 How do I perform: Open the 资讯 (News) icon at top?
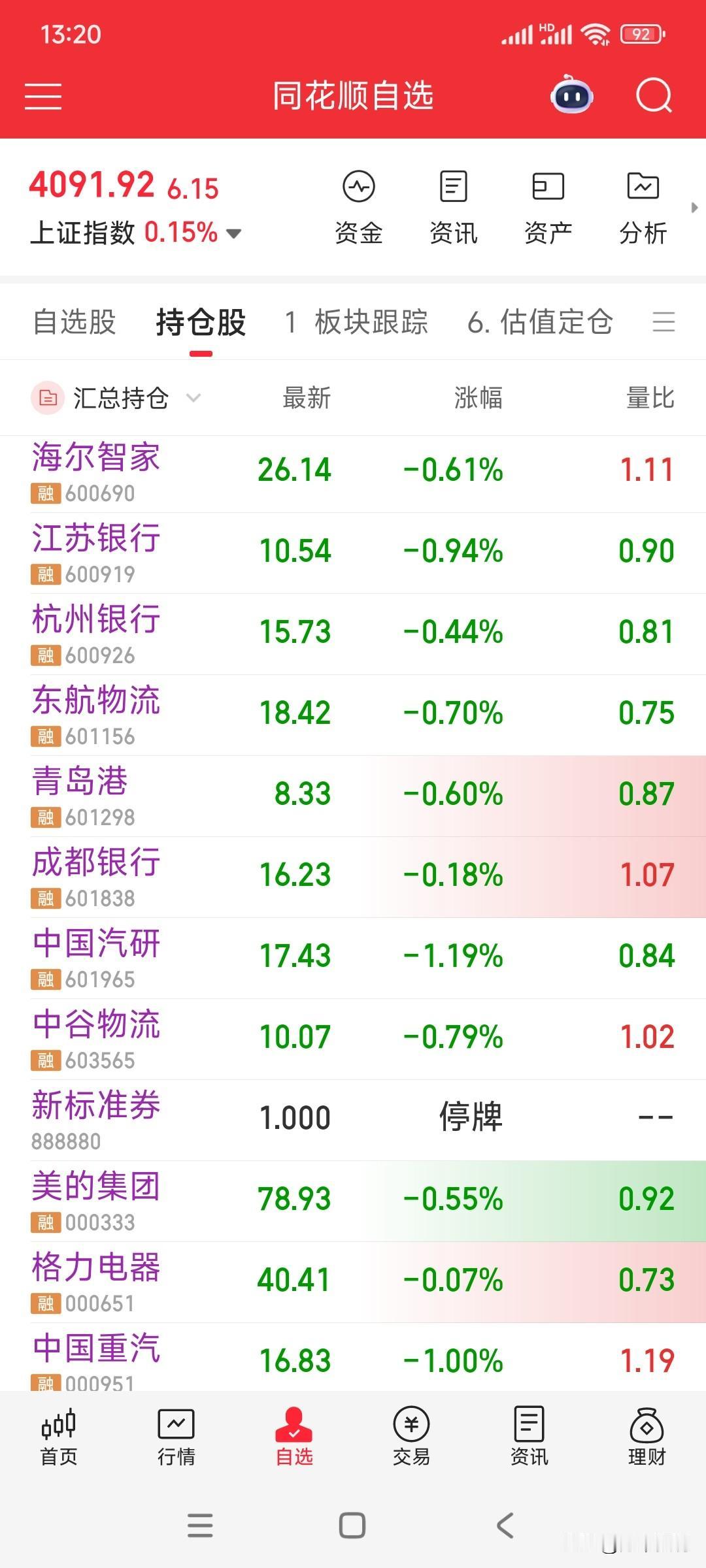pyautogui.click(x=453, y=204)
